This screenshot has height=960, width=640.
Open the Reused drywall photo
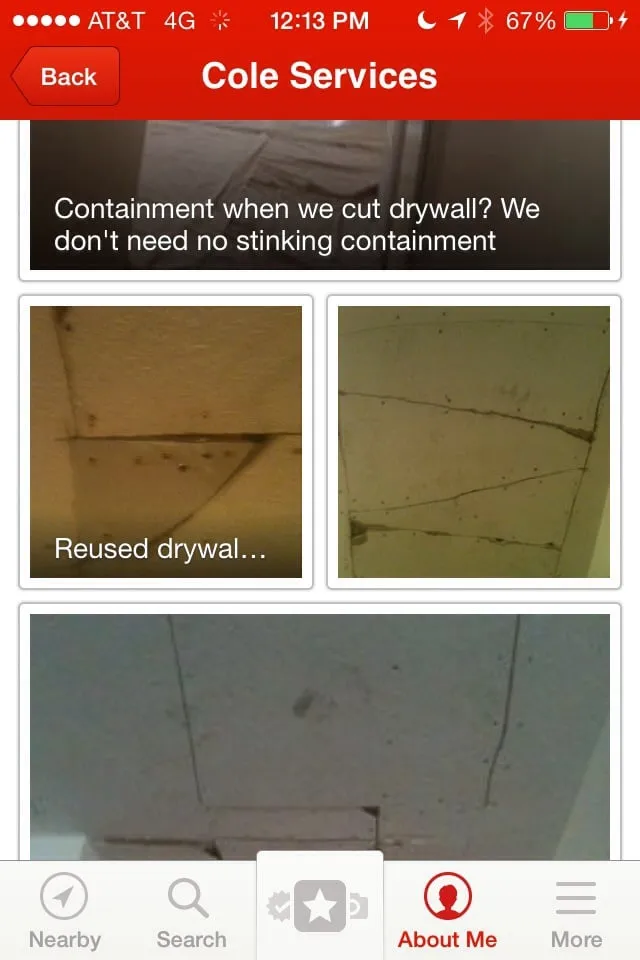tap(166, 441)
